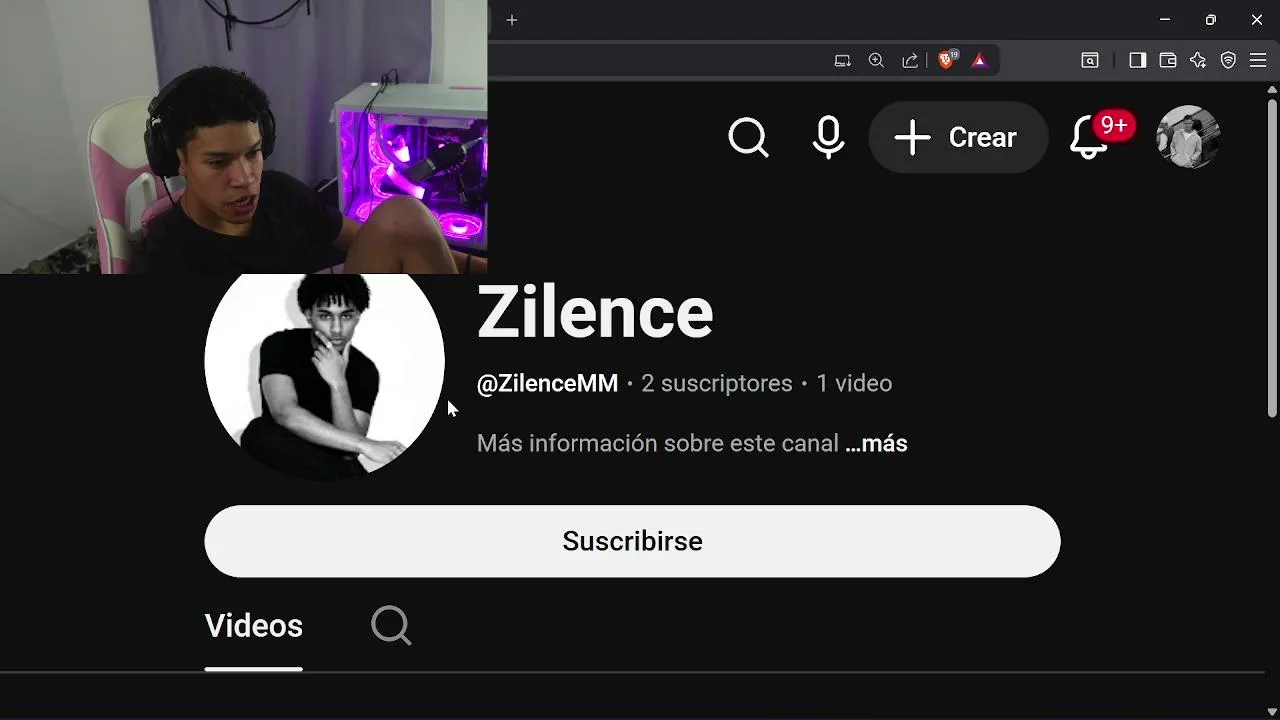This screenshot has height=720, width=1280.
Task: Tap the Crear button
Action: click(x=957, y=137)
